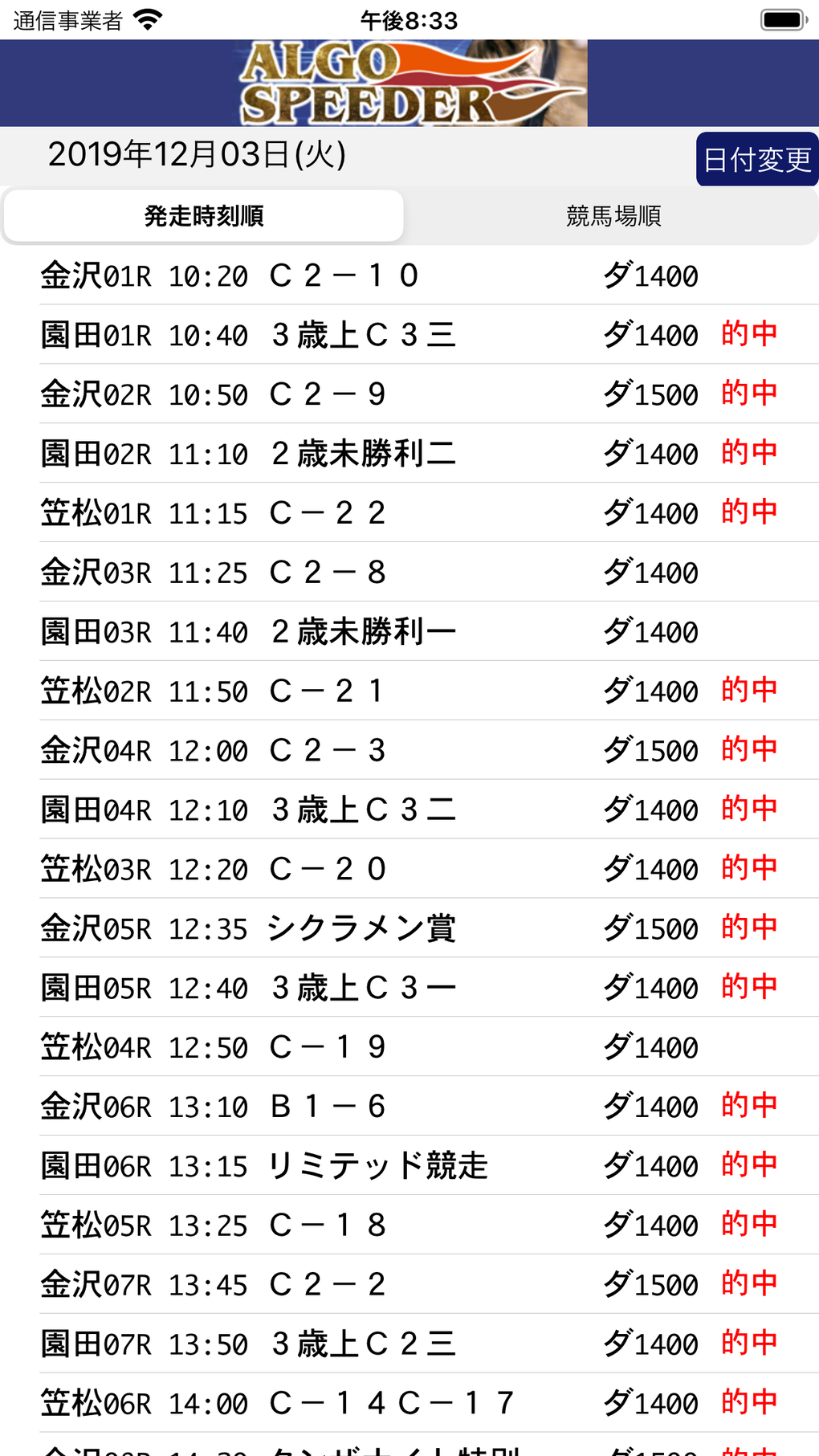Viewport: 819px width, 1456px height.
Task: Open race 金沢01R C2-10
Action: [409, 275]
